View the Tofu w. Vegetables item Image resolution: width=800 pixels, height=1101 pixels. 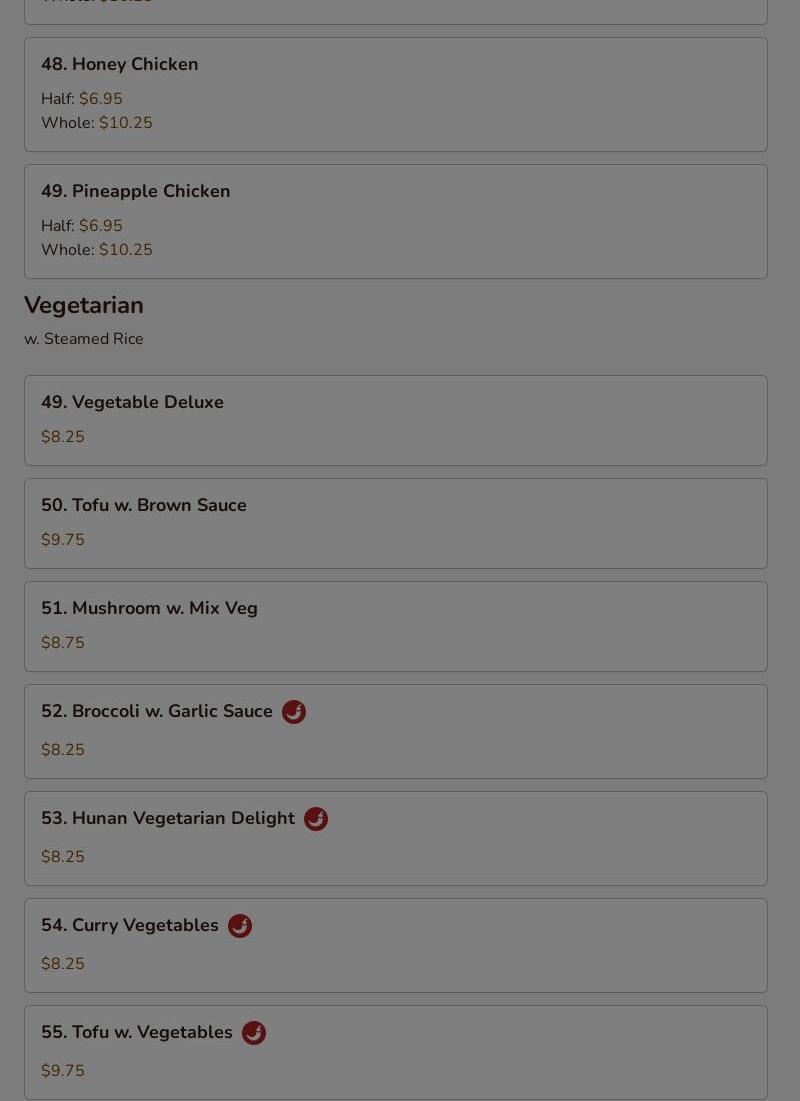[x=395, y=1051]
